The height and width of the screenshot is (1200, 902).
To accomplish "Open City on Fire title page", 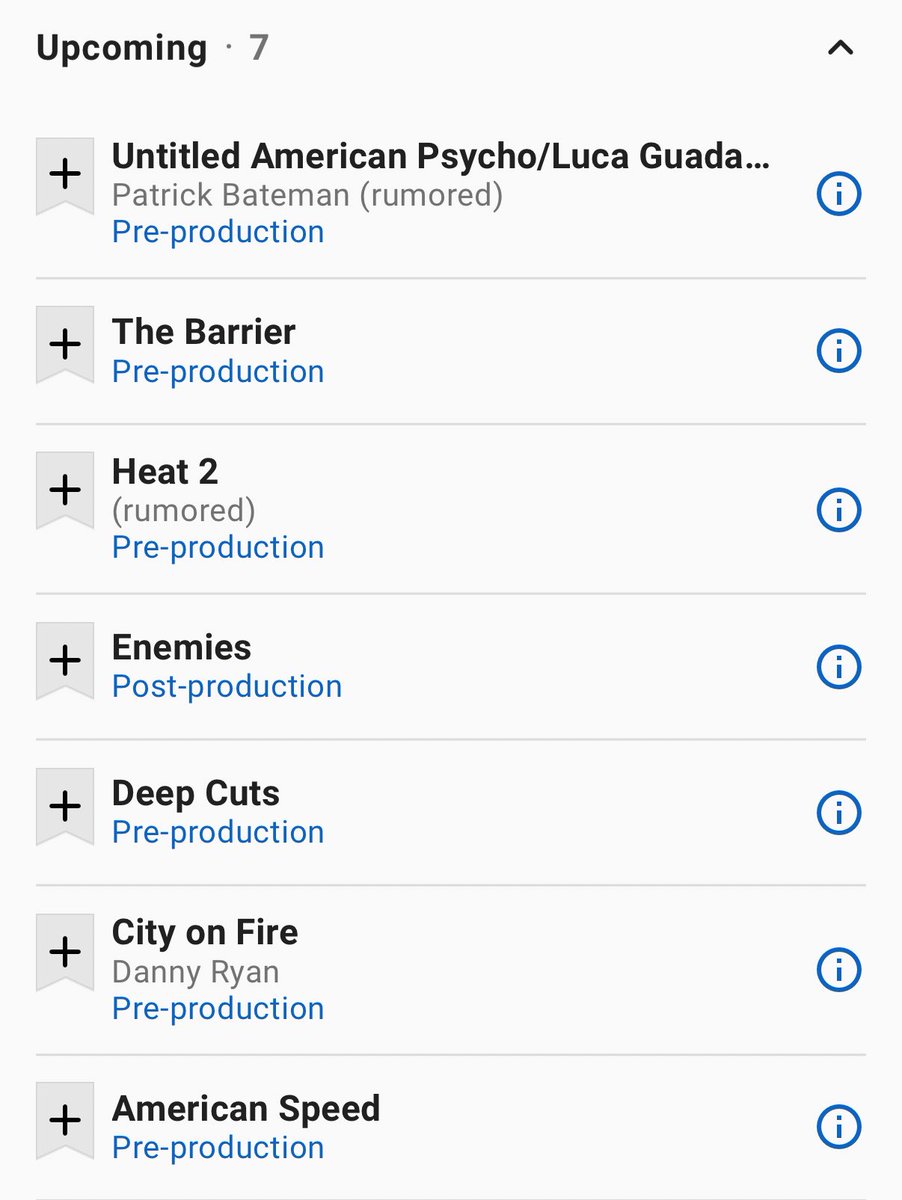I will tap(205, 933).
